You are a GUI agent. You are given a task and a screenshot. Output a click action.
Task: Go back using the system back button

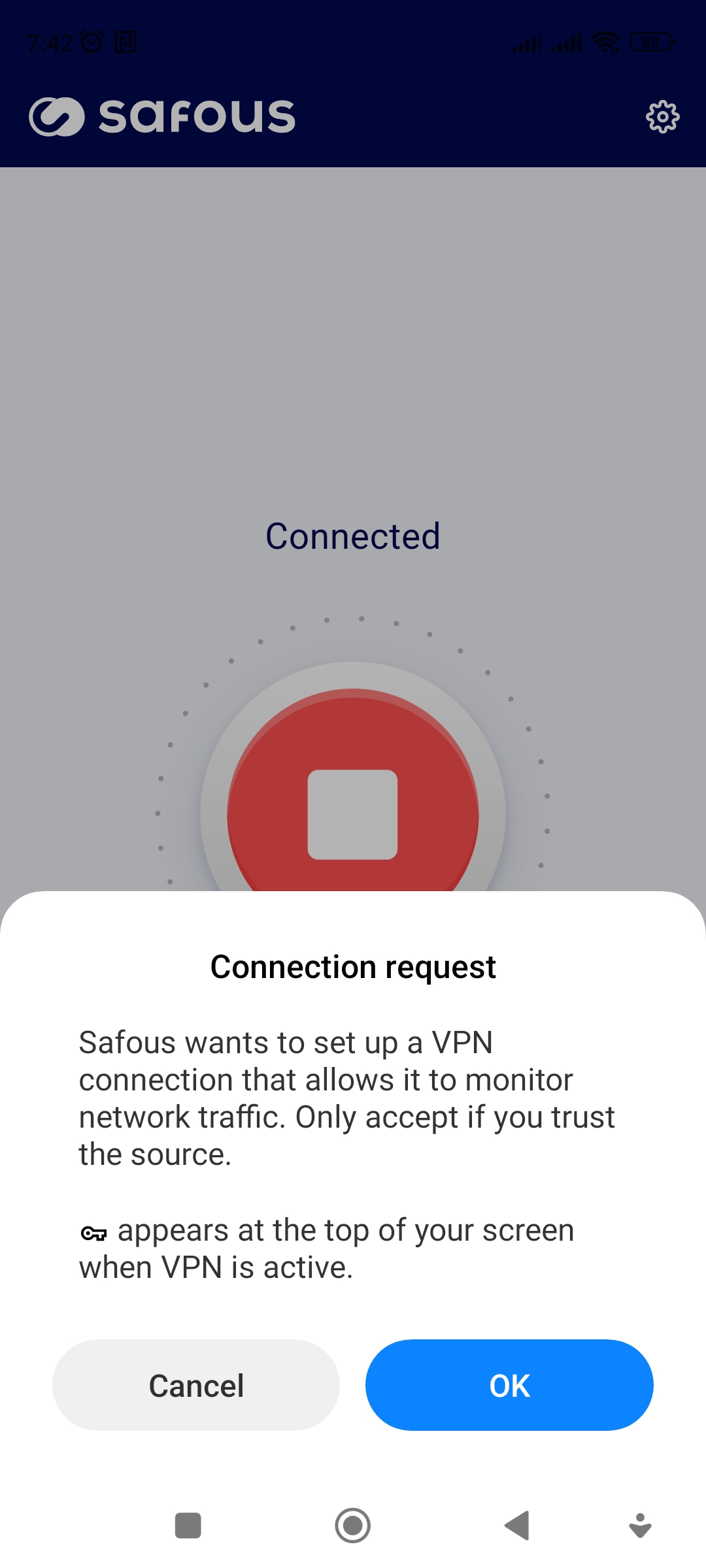[x=517, y=1526]
